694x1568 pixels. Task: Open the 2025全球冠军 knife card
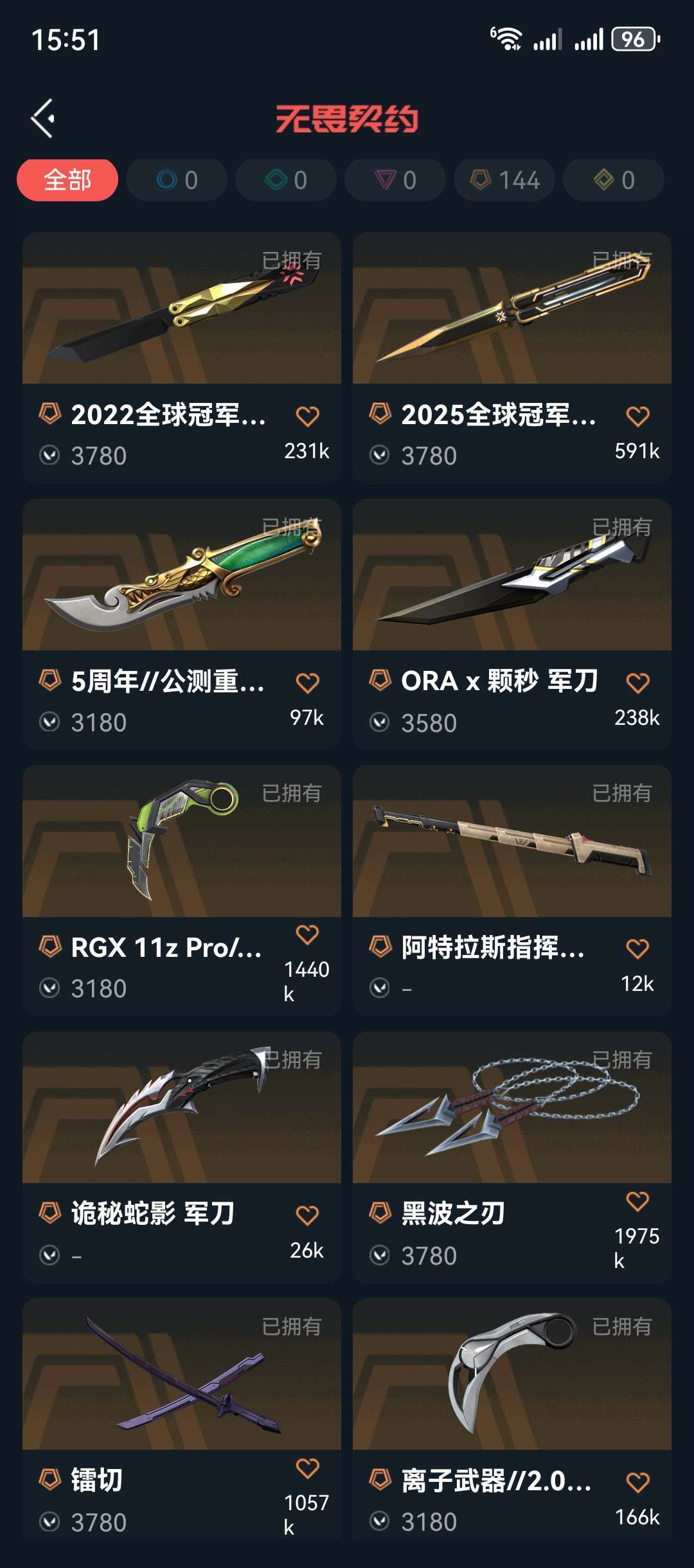tap(512, 308)
